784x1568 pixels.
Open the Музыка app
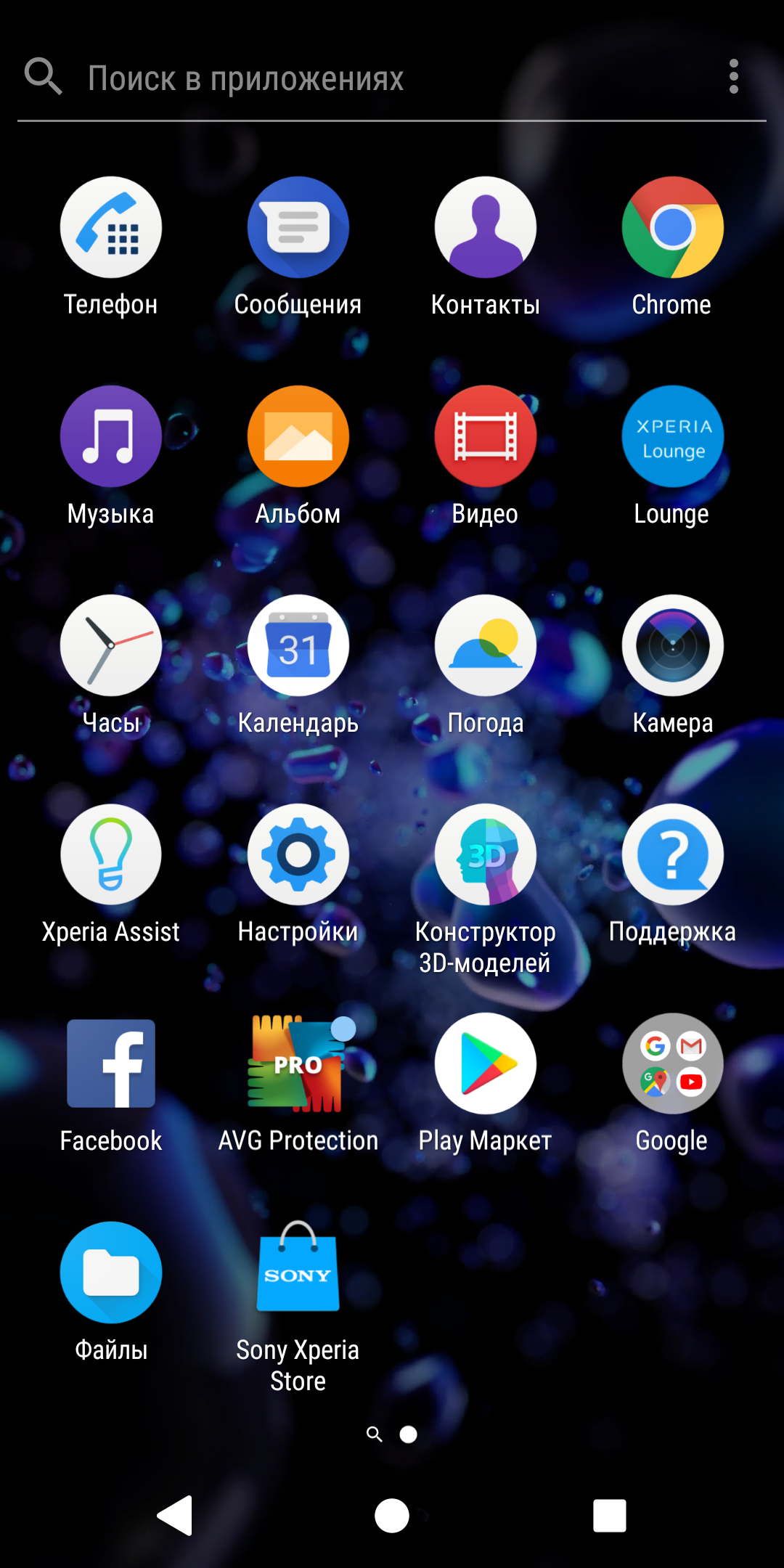point(111,437)
